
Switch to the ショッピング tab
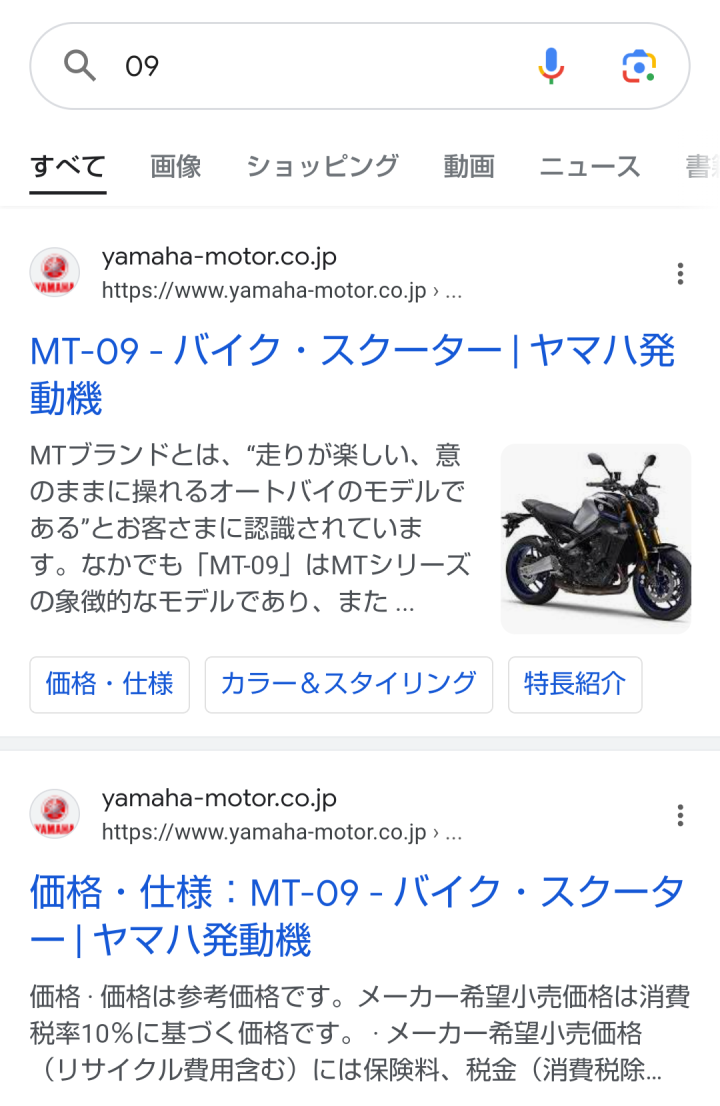322,166
